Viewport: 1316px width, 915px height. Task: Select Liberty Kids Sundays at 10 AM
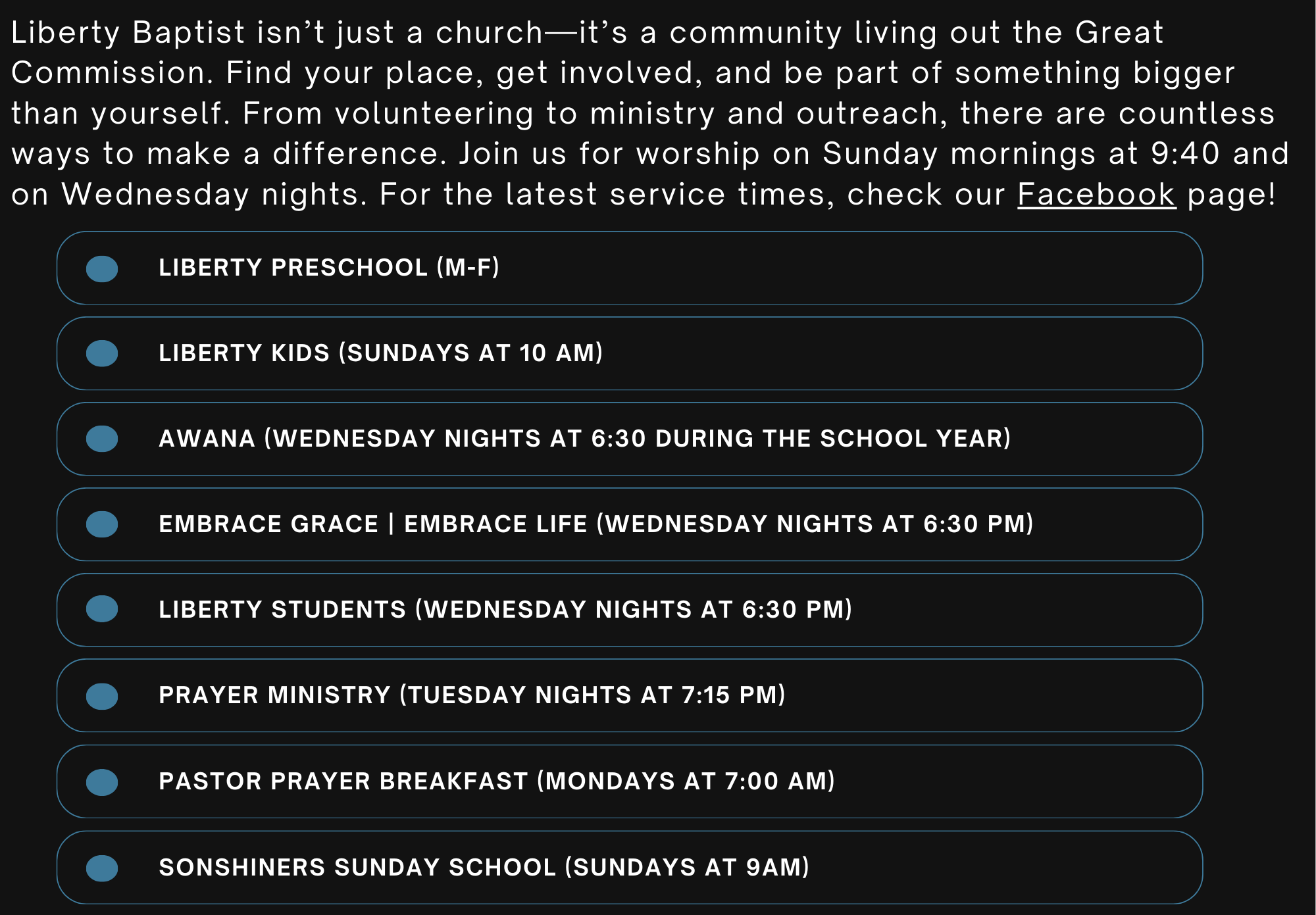click(x=380, y=353)
